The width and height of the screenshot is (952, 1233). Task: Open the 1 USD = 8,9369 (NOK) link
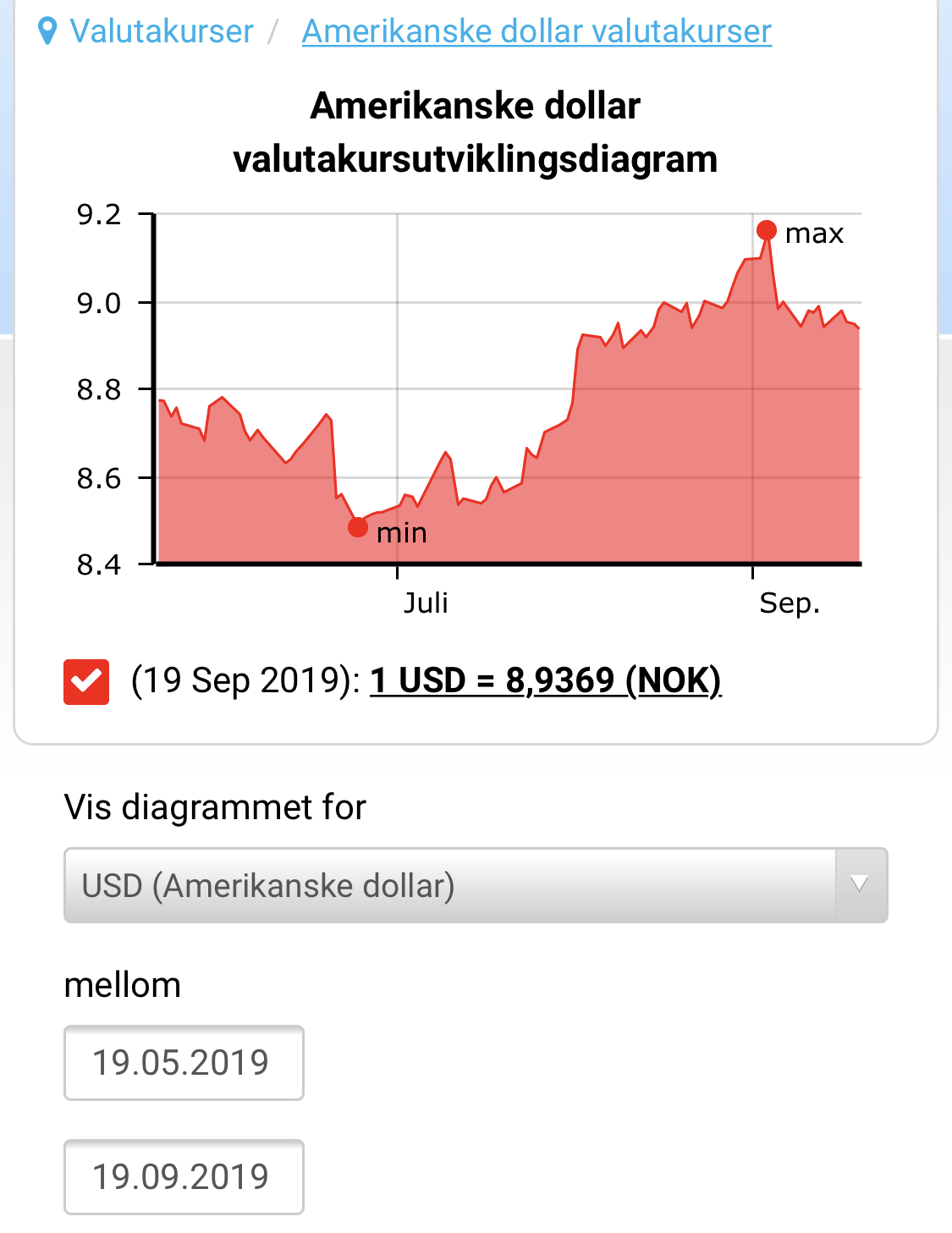pyautogui.click(x=545, y=680)
